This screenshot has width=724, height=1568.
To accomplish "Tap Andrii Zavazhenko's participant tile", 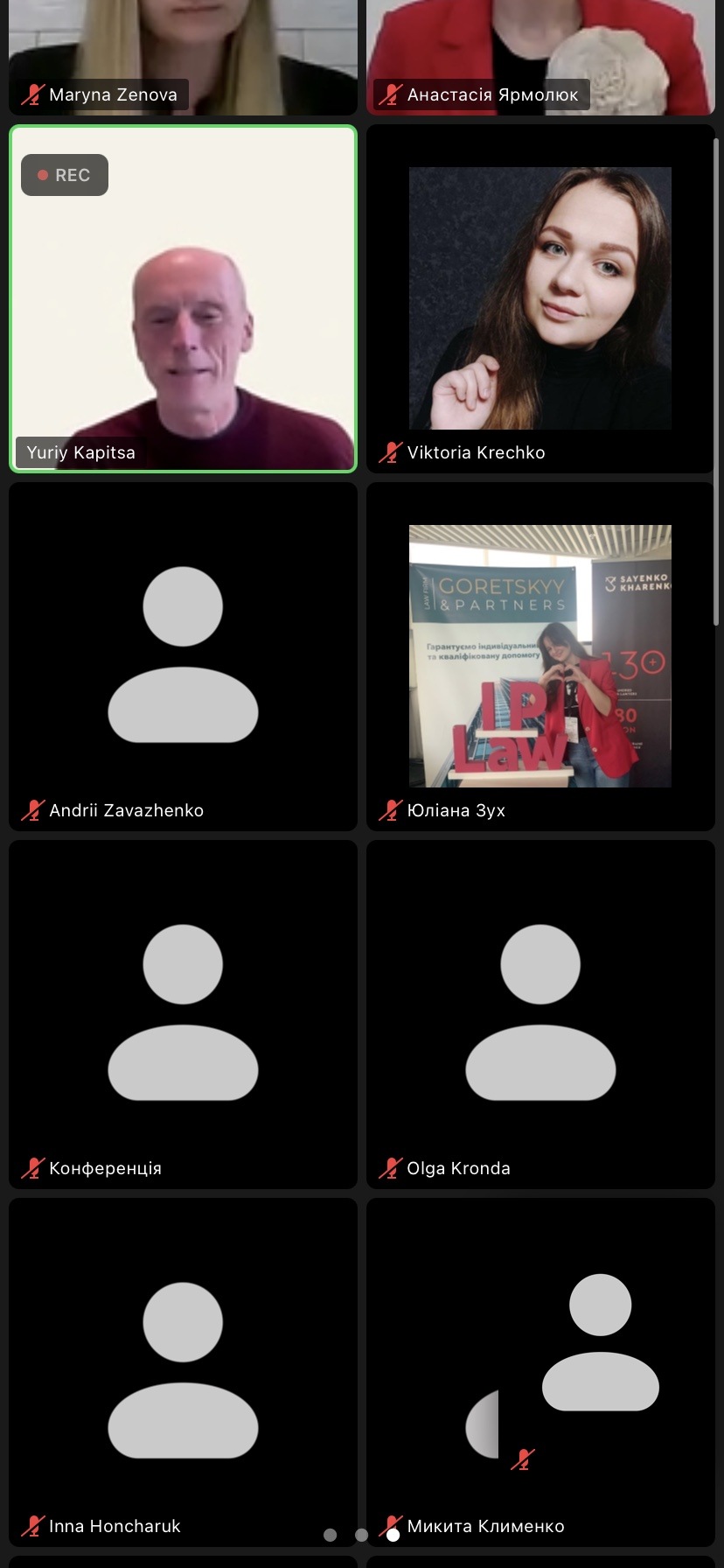I will point(183,656).
